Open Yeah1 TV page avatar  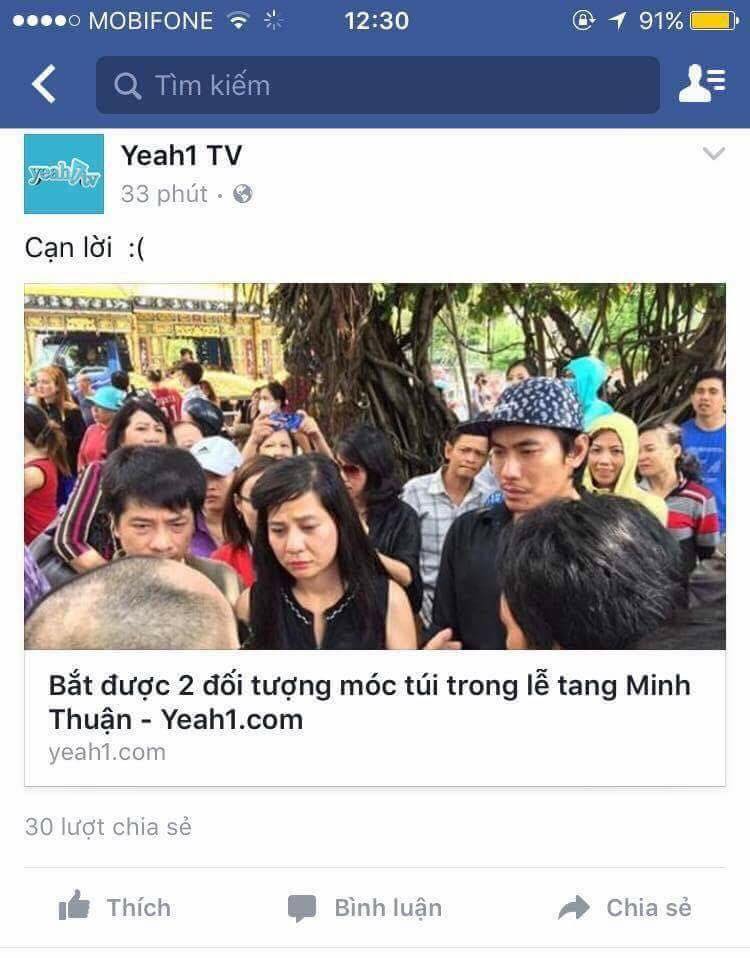pyautogui.click(x=64, y=174)
